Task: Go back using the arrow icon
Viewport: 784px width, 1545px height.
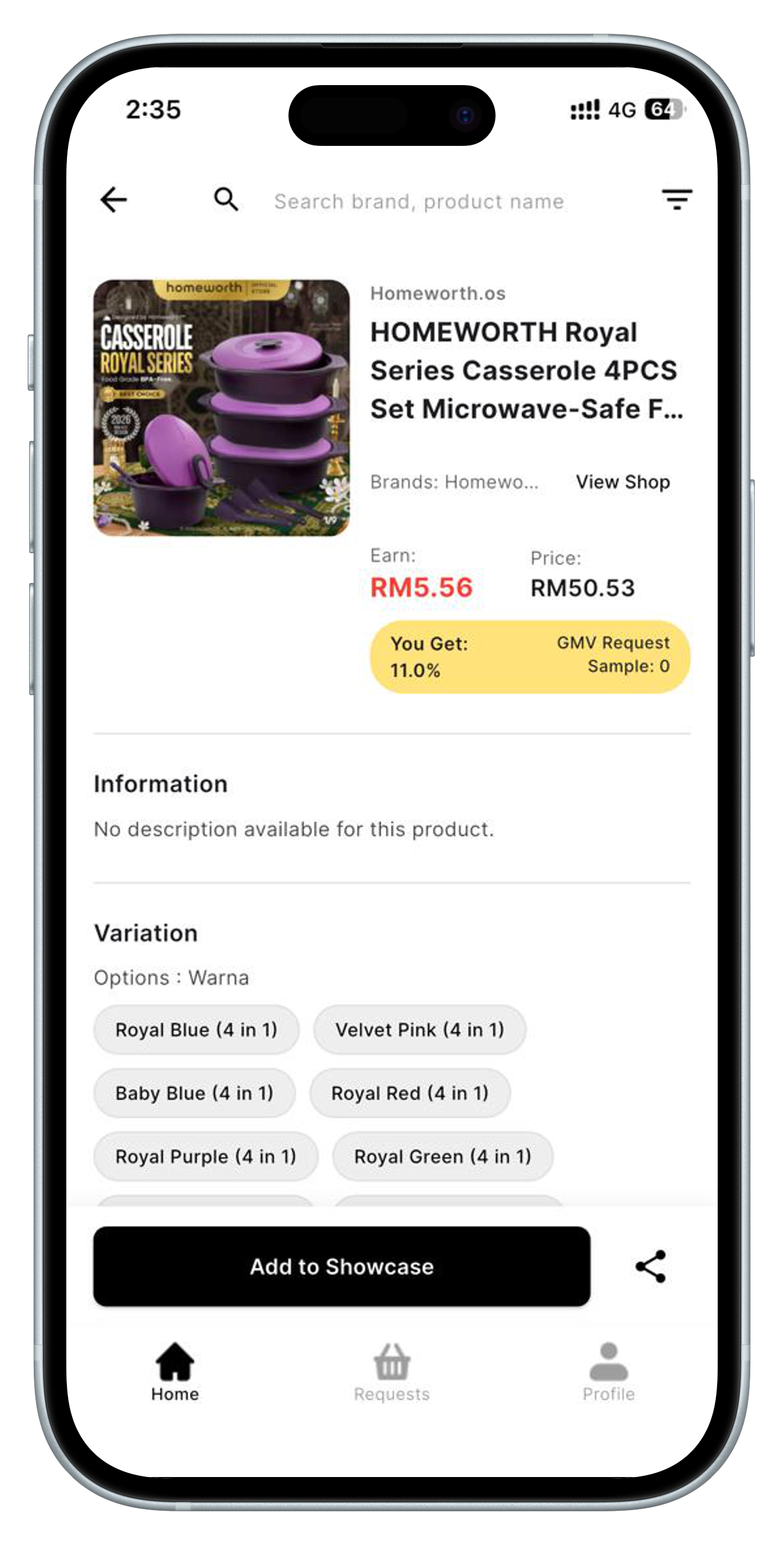Action: tap(113, 199)
